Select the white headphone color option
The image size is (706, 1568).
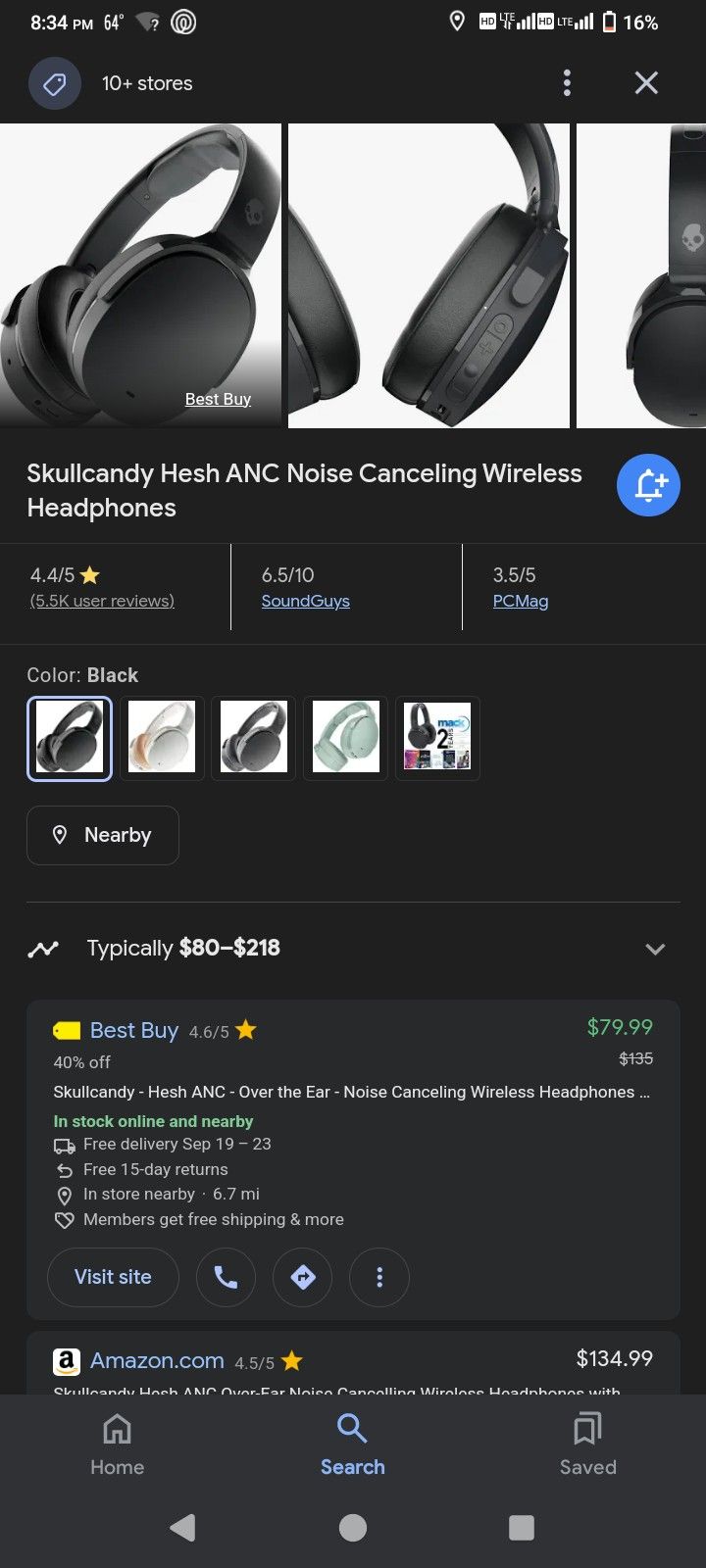162,738
